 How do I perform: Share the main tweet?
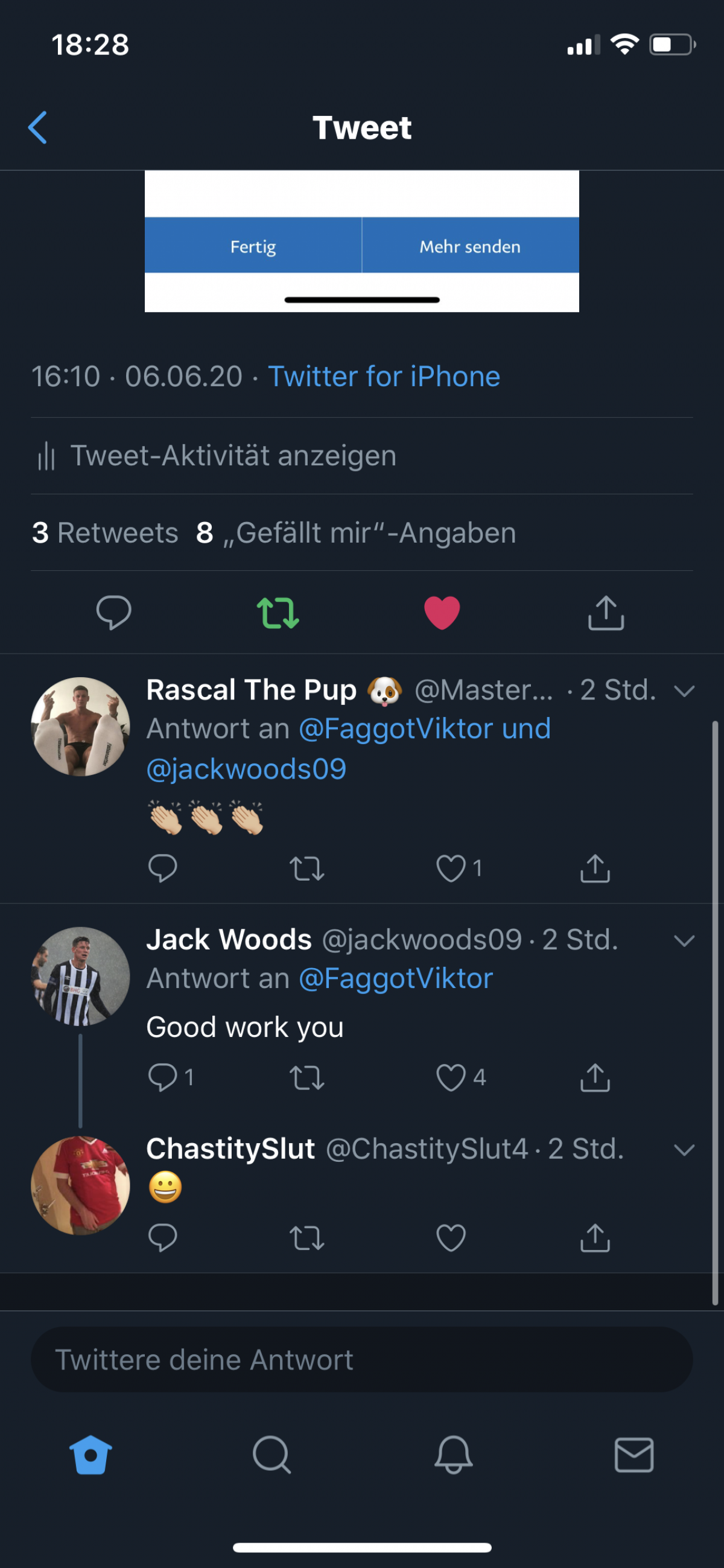coord(606,613)
